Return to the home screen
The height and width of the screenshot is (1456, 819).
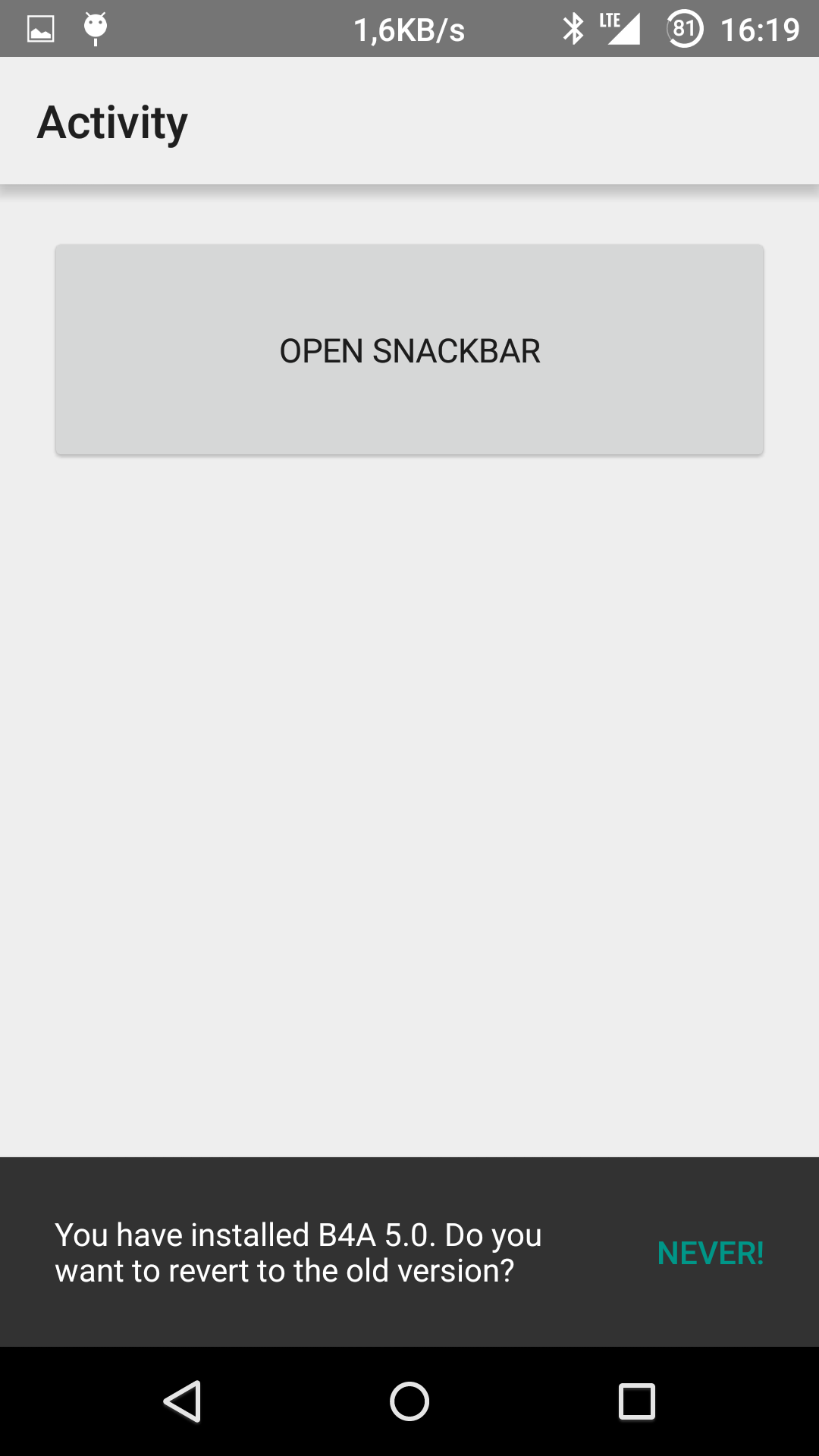click(x=409, y=1401)
